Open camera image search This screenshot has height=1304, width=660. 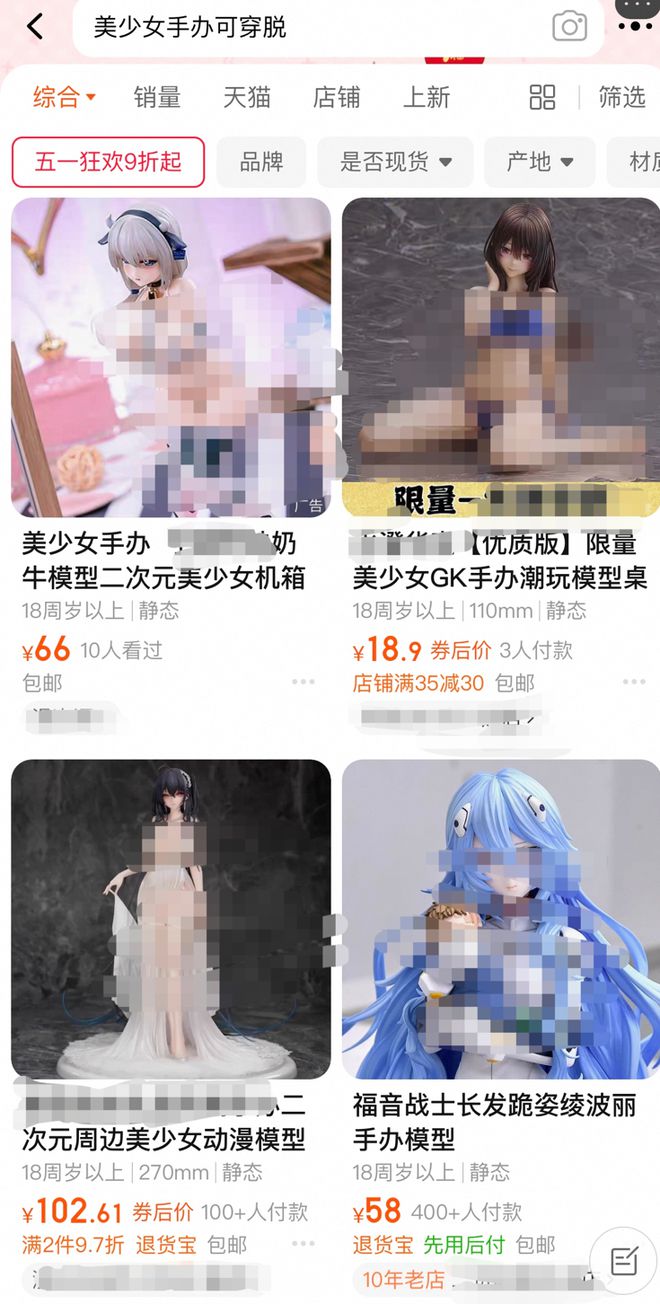point(569,27)
